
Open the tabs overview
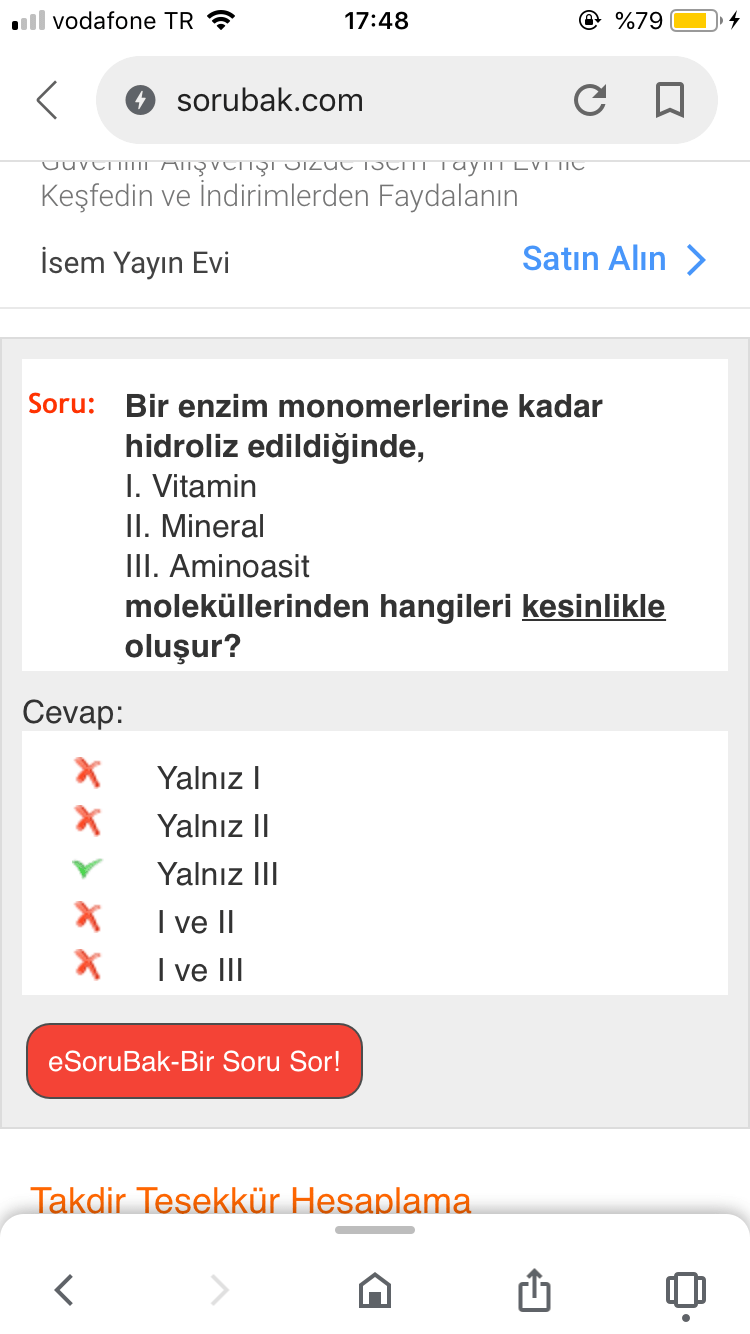tap(685, 1290)
